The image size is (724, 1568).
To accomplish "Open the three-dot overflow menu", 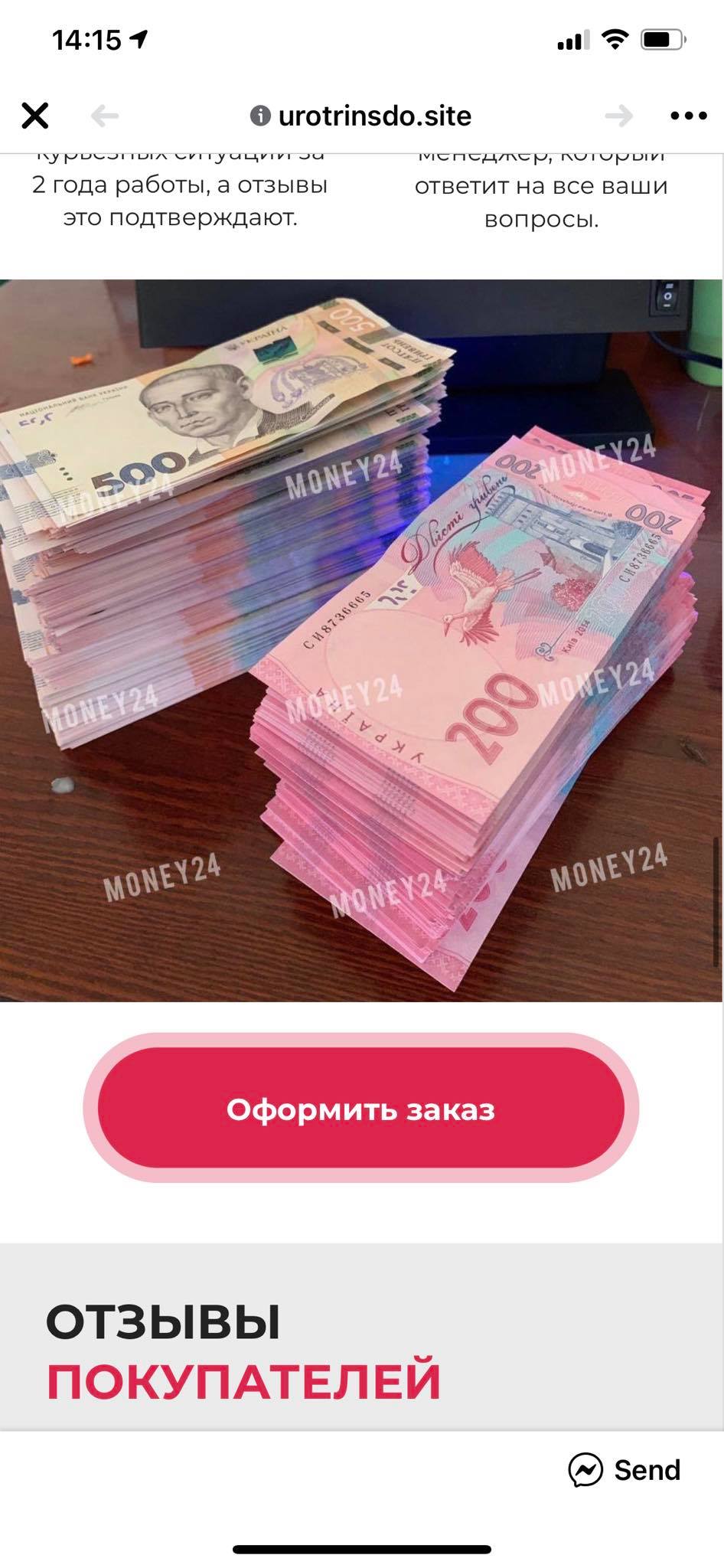I will (x=688, y=116).
